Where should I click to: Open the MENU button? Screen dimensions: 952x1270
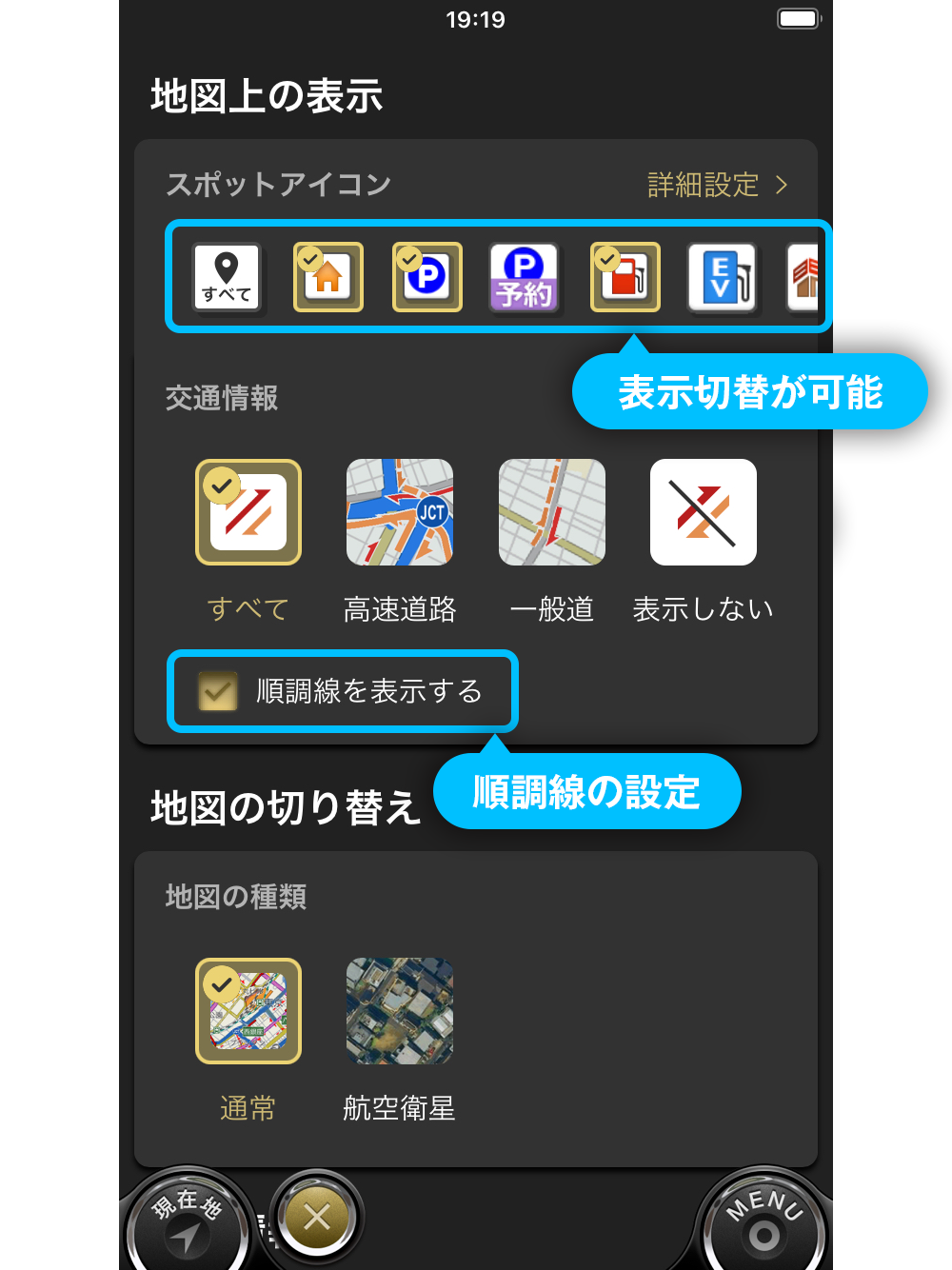(764, 1223)
